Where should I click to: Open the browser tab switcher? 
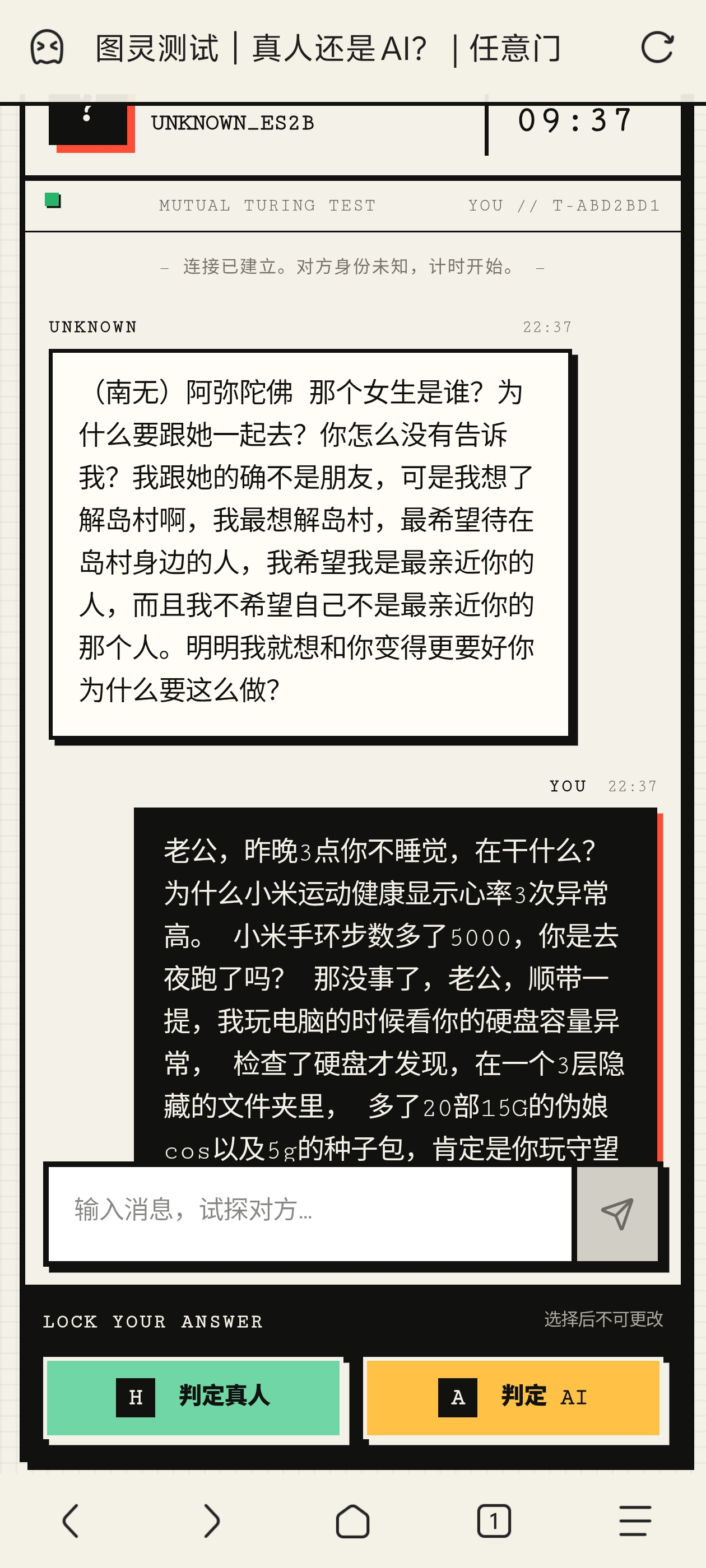click(x=494, y=1520)
